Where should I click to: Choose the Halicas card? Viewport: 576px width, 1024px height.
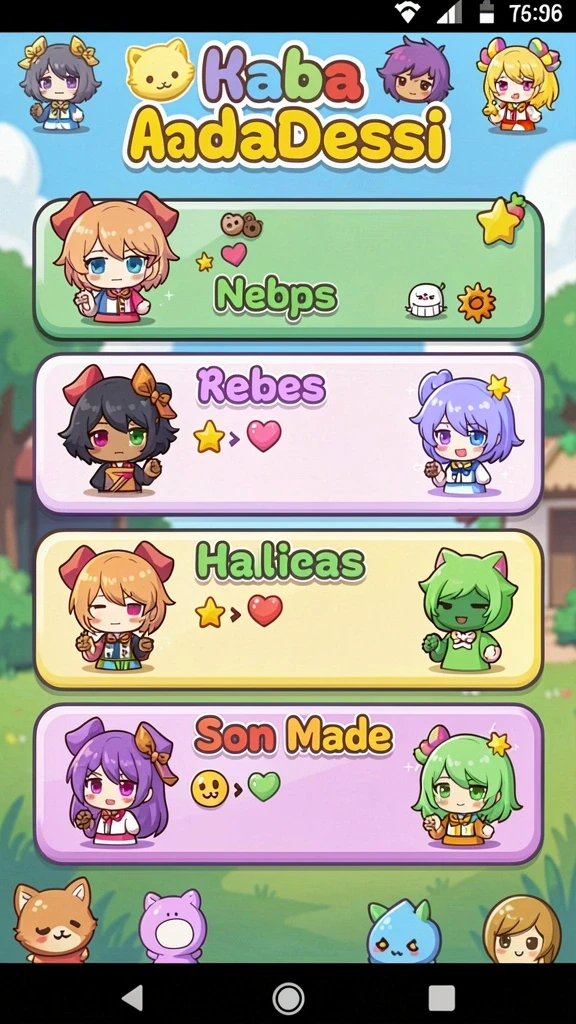point(288,609)
